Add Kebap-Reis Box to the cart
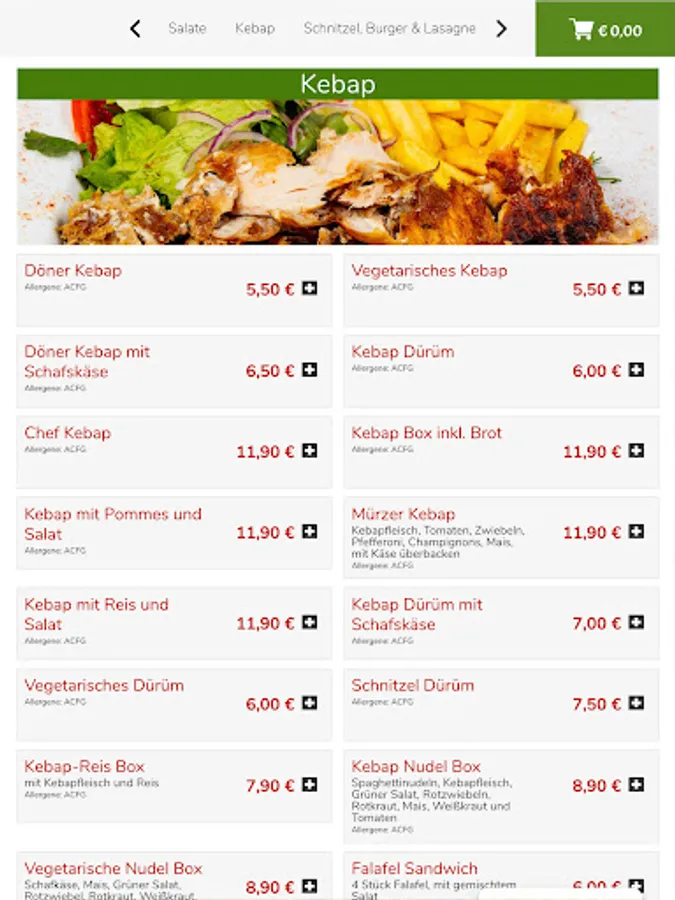The image size is (675, 900). (x=310, y=785)
